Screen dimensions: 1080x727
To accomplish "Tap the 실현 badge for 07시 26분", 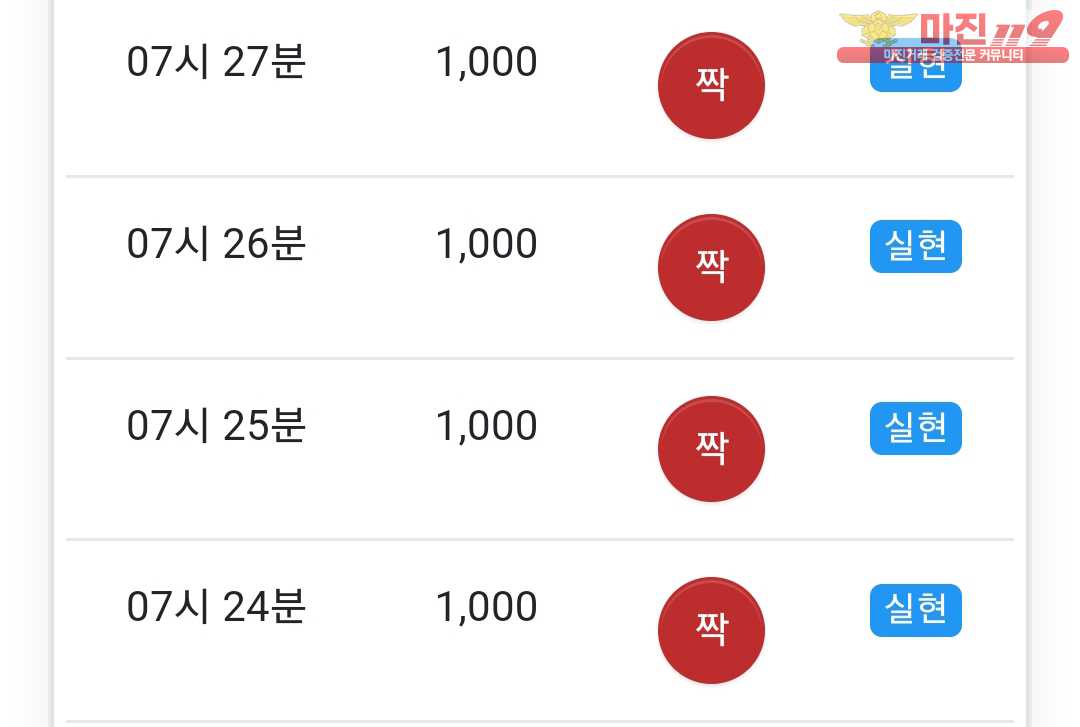I will click(915, 246).
